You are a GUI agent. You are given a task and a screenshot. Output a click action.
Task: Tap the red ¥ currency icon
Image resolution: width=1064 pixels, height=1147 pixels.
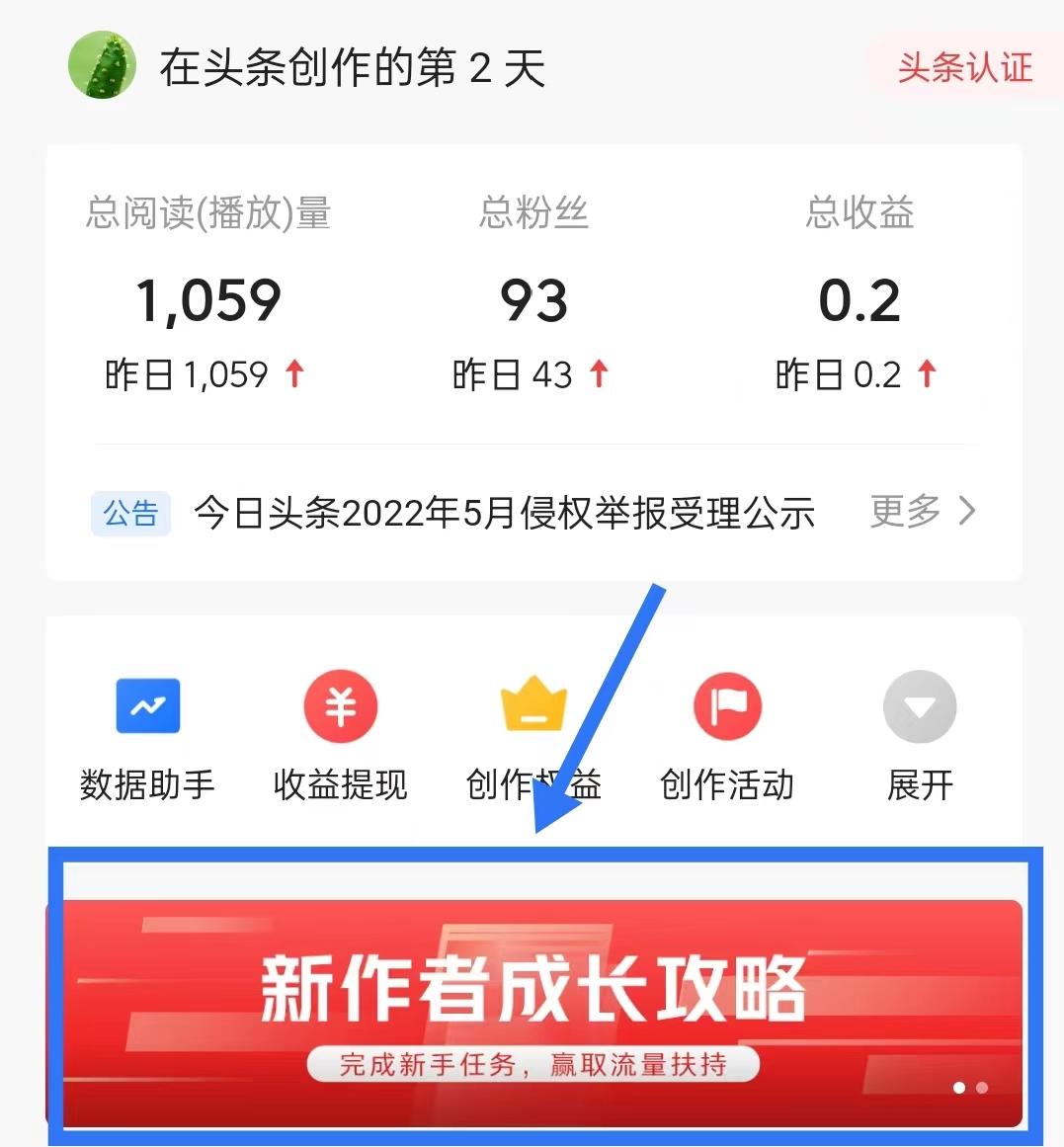tap(340, 705)
